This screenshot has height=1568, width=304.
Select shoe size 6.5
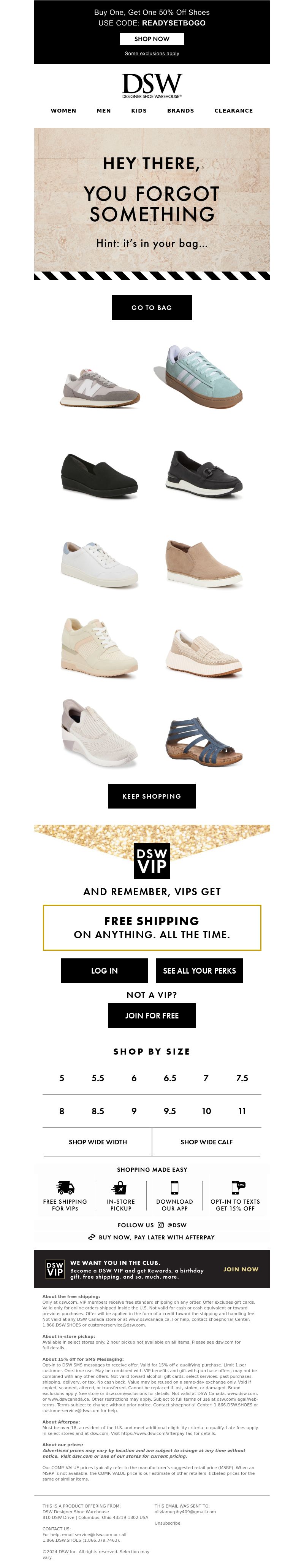pos(169,1078)
